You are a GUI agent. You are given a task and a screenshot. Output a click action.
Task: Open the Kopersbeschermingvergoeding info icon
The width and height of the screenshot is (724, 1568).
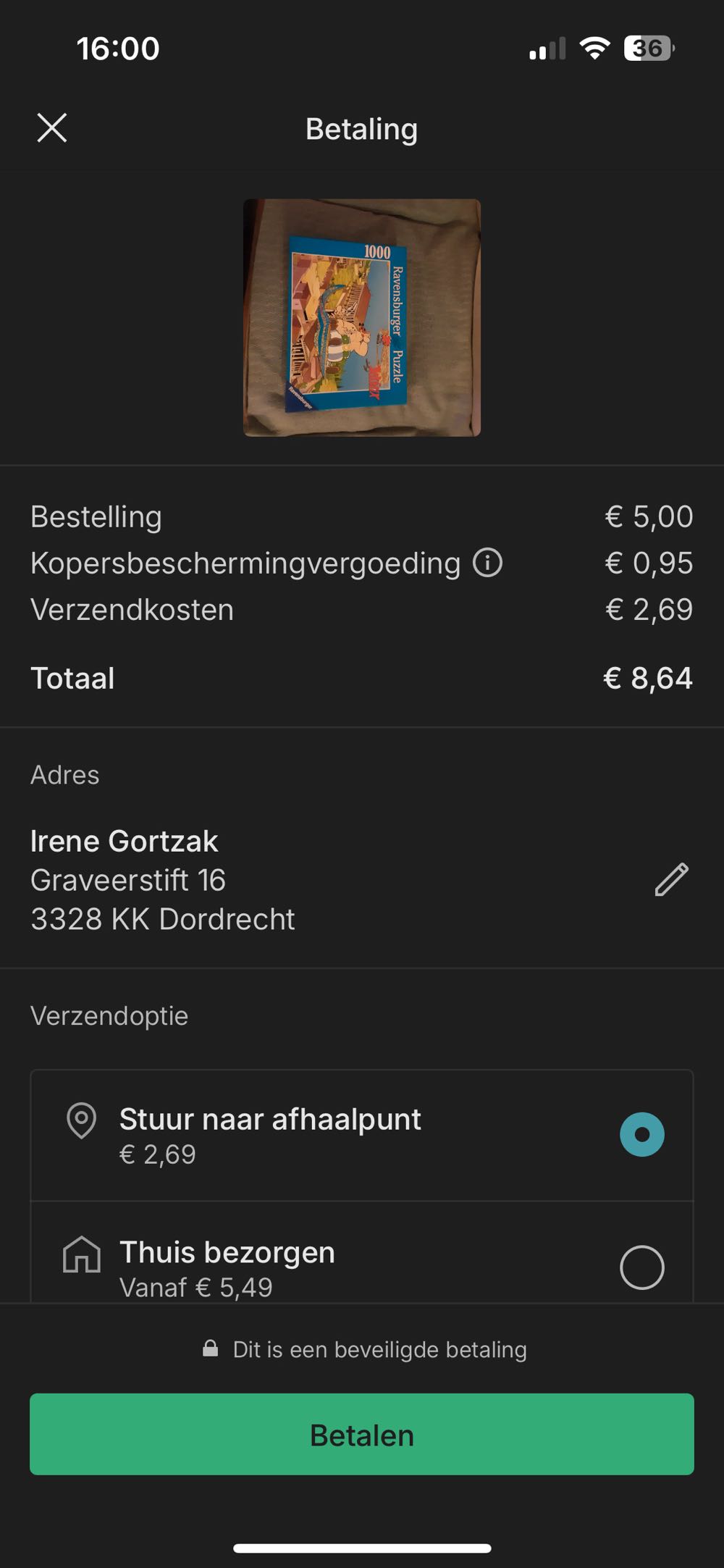(487, 563)
